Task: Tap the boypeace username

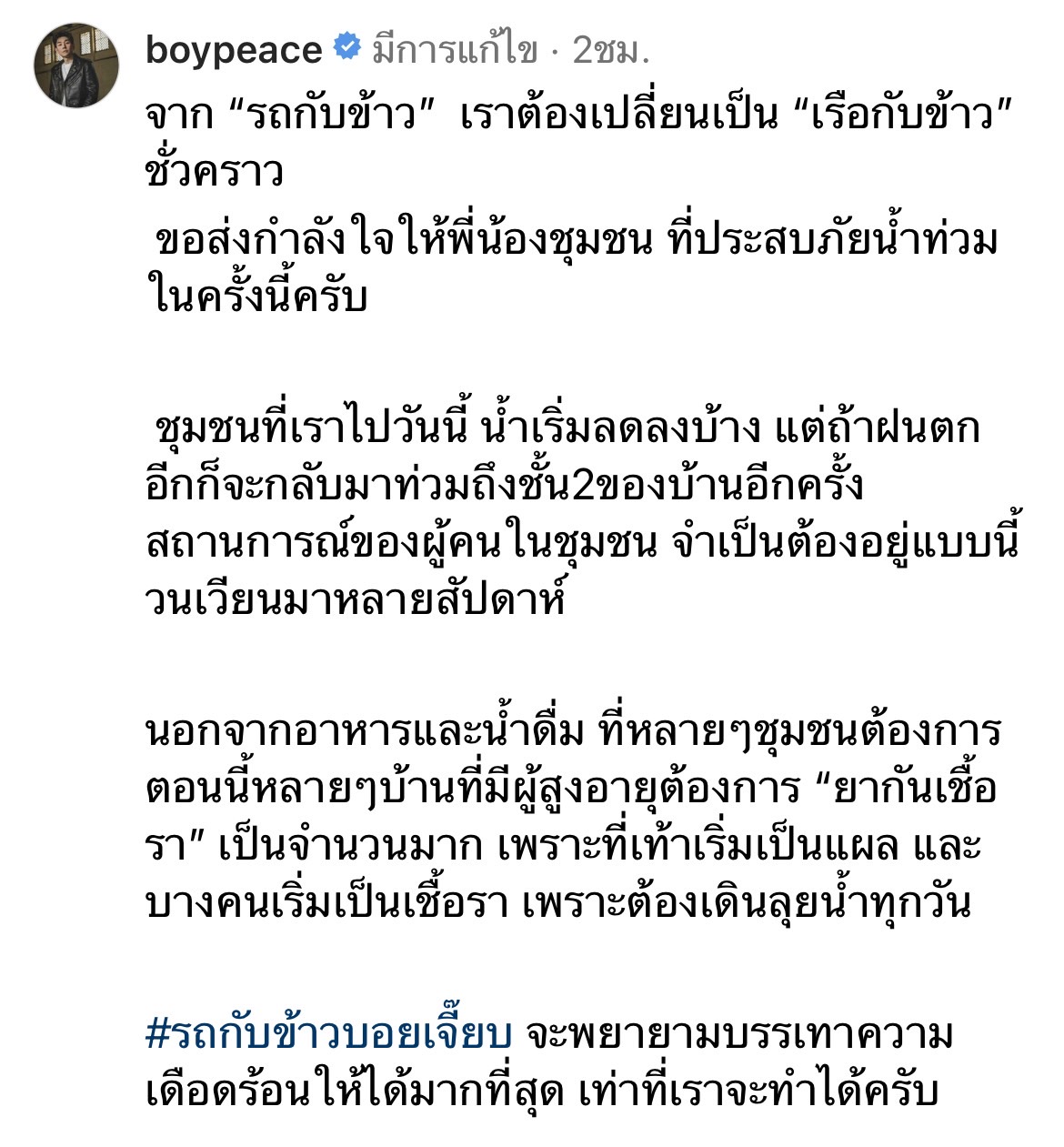Action: pyautogui.click(x=233, y=49)
